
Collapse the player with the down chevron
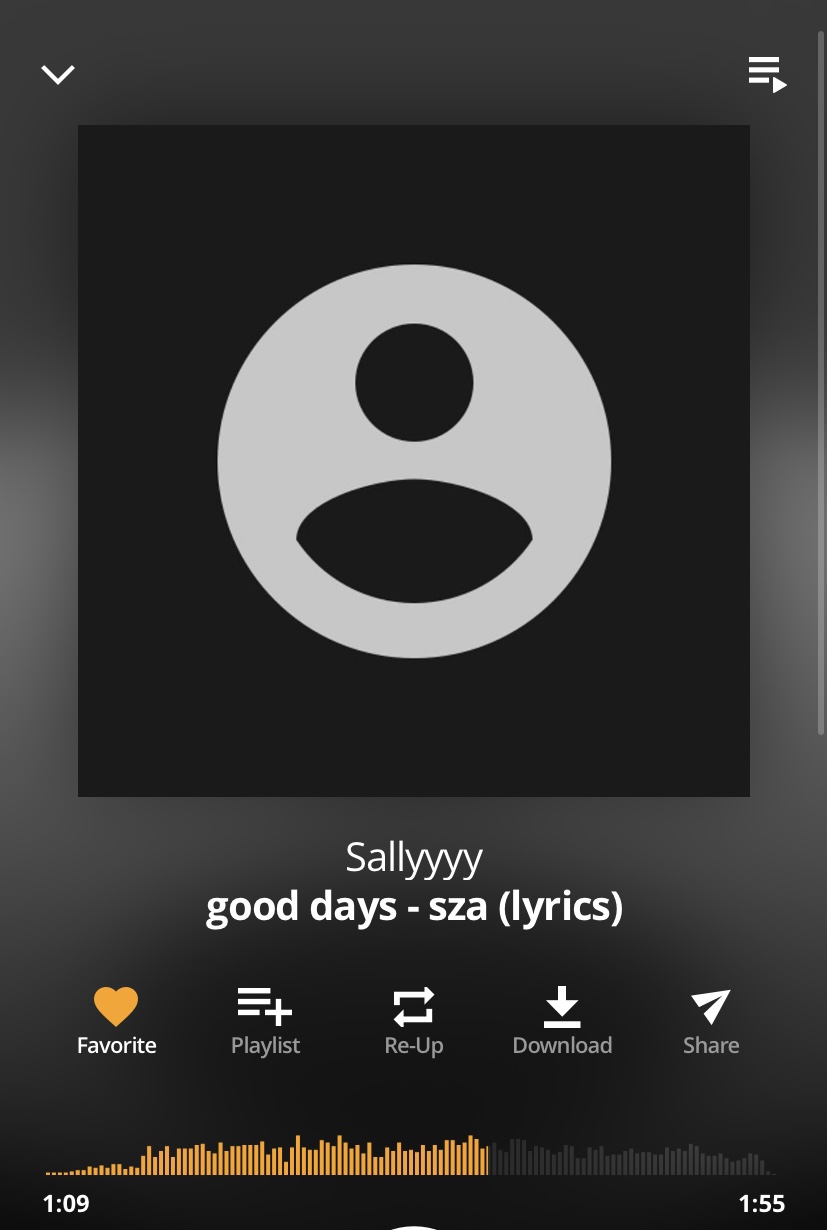pos(58,74)
